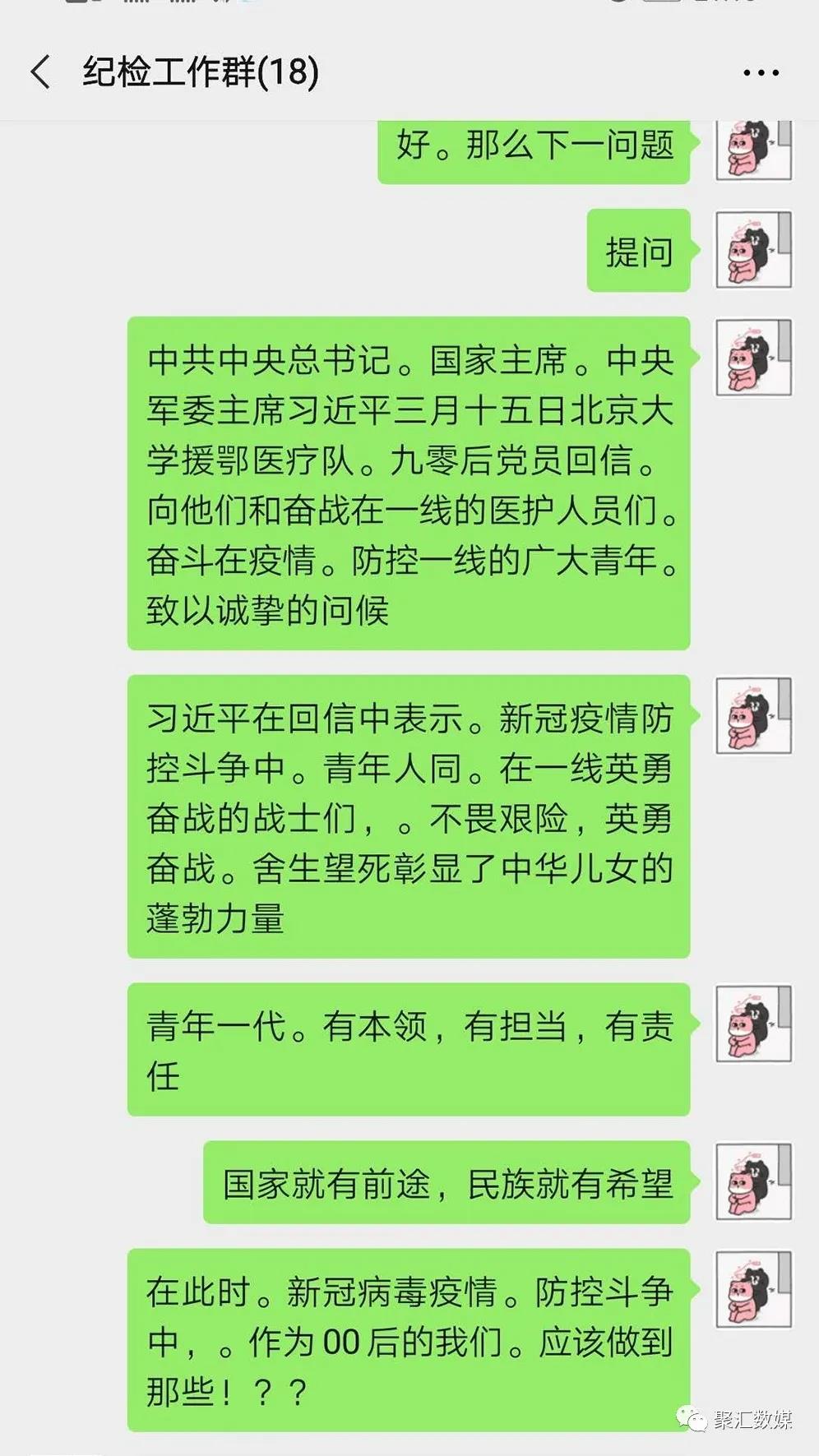Image resolution: width=819 pixels, height=1456 pixels.
Task: Tap avatar next to 国家就有前途 message
Action: 753,1181
